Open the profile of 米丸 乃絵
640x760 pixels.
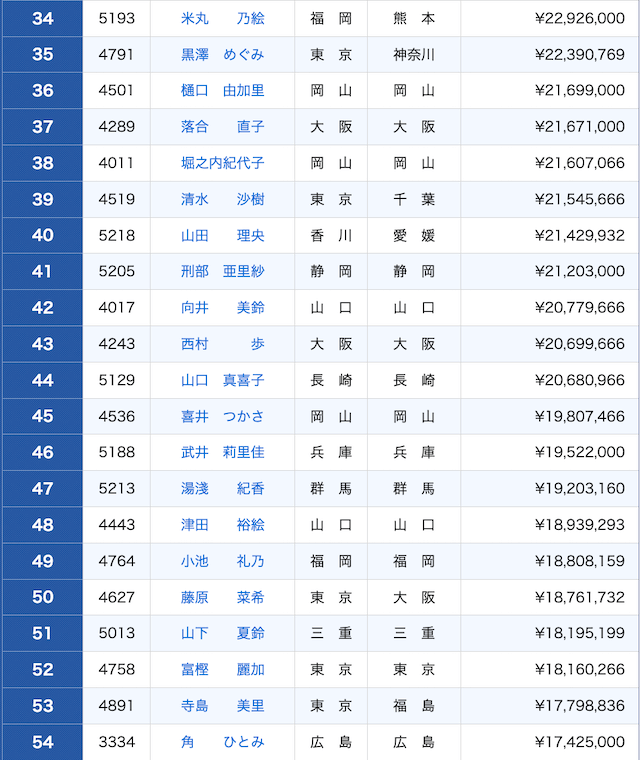click(x=222, y=19)
